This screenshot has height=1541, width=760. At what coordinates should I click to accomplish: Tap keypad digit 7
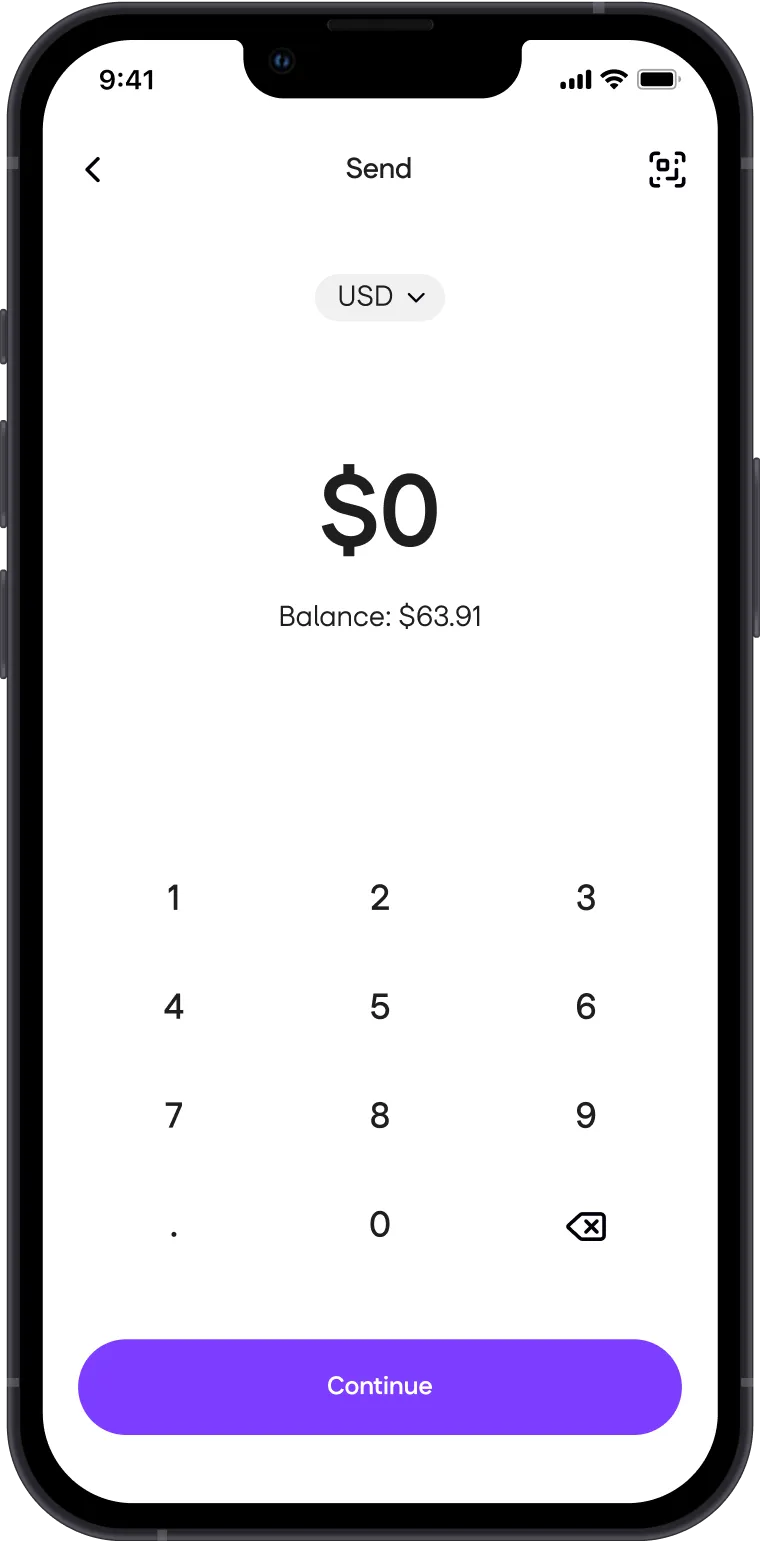174,1115
